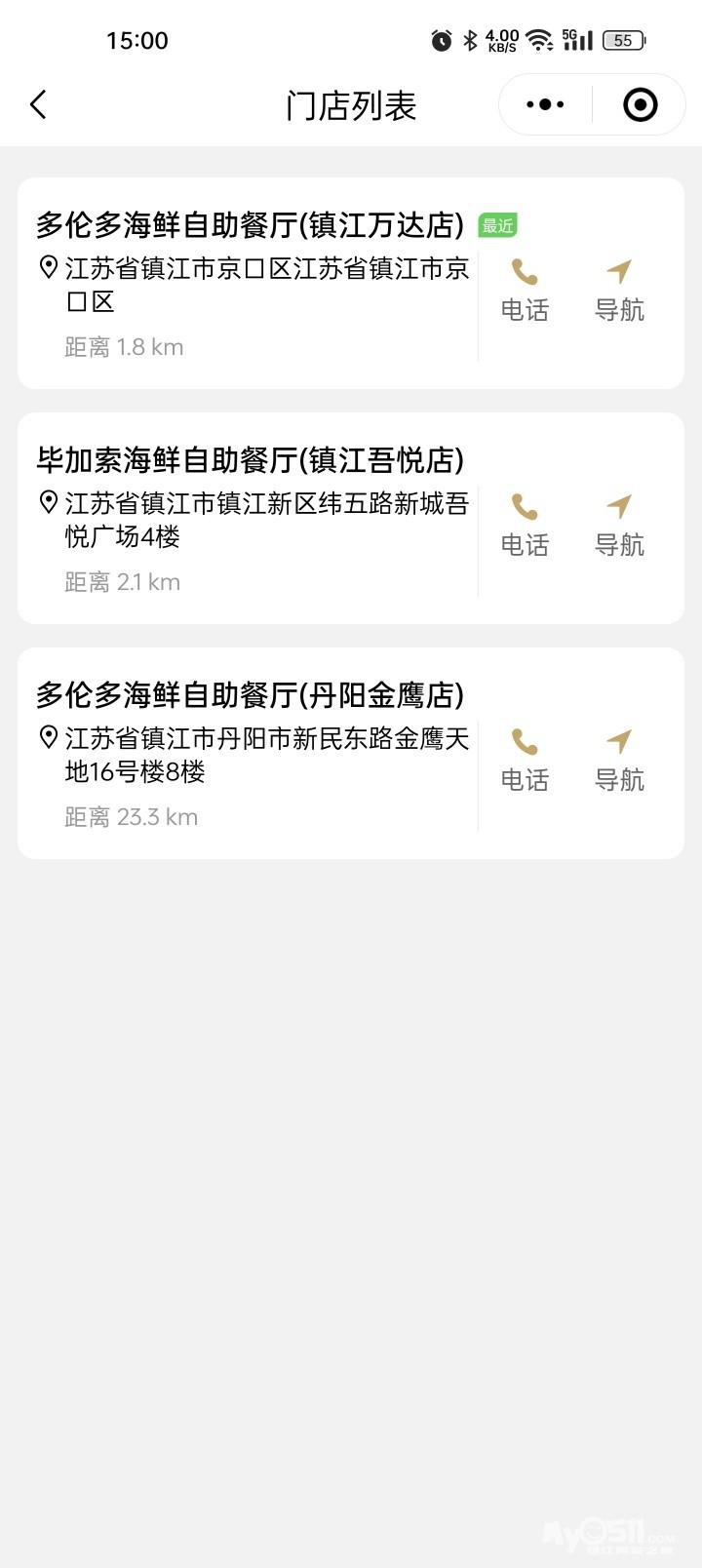Call 毕加索海鲜自助餐厅 镇江吾悦店
The width and height of the screenshot is (702, 1568).
pyautogui.click(x=525, y=526)
